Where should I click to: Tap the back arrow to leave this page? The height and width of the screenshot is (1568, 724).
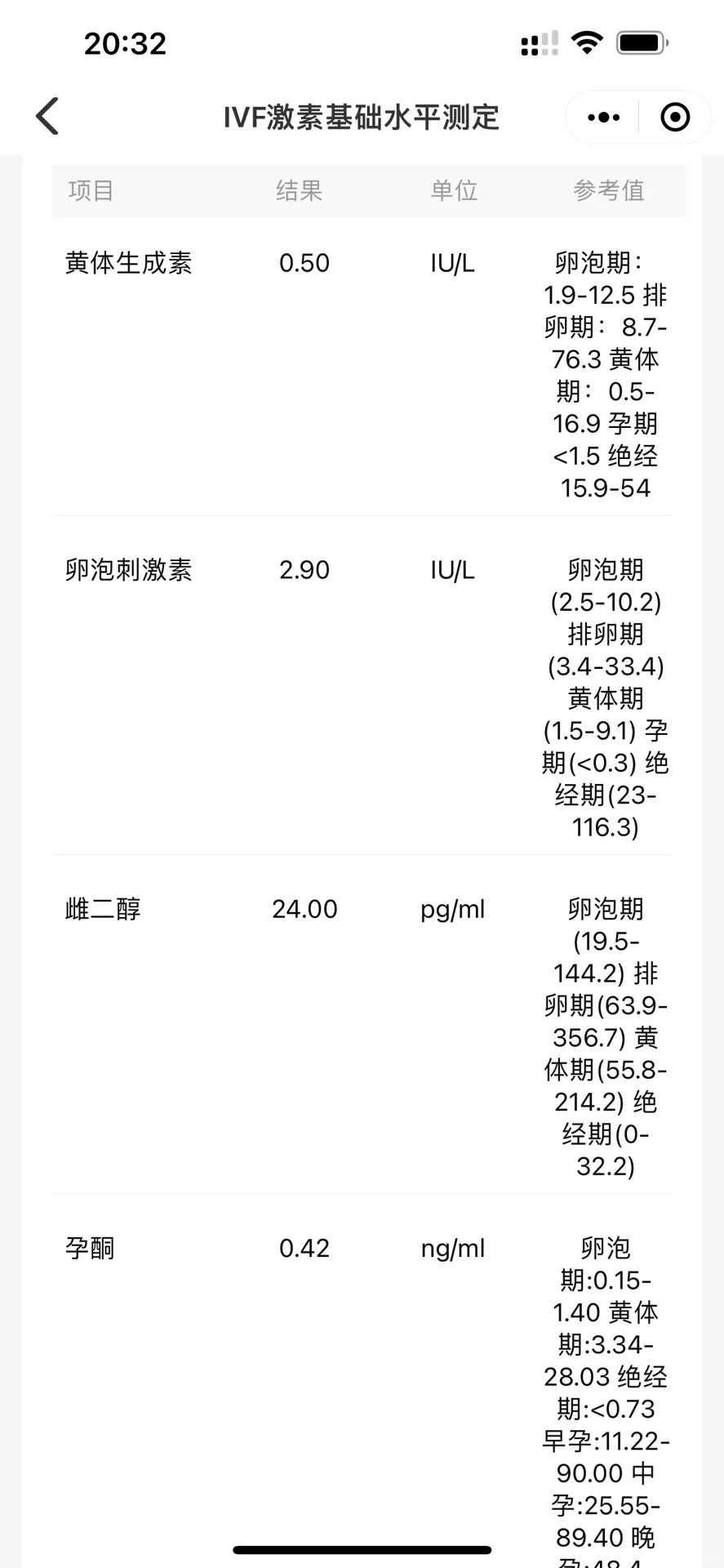(x=47, y=116)
